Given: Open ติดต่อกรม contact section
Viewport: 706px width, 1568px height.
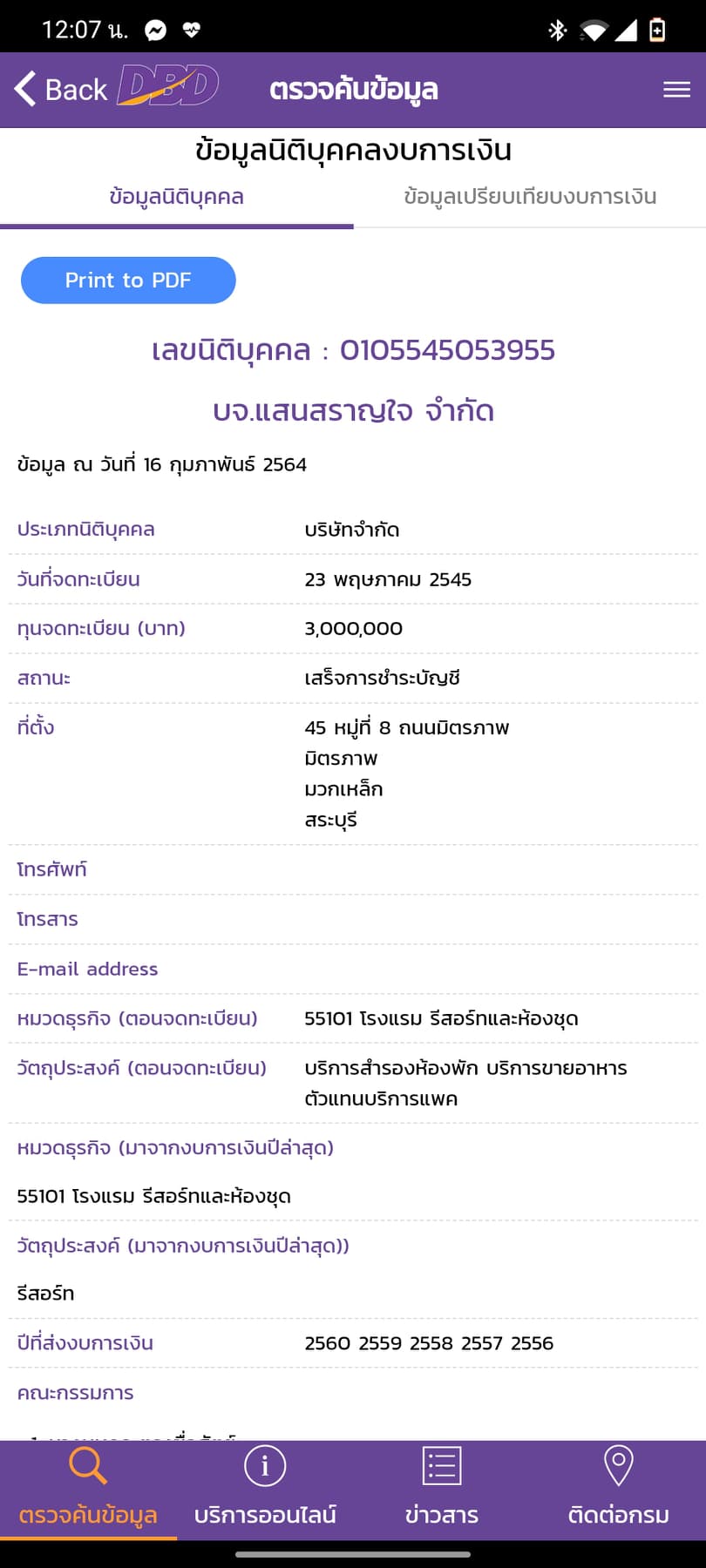Looking at the screenshot, I should 618,1489.
